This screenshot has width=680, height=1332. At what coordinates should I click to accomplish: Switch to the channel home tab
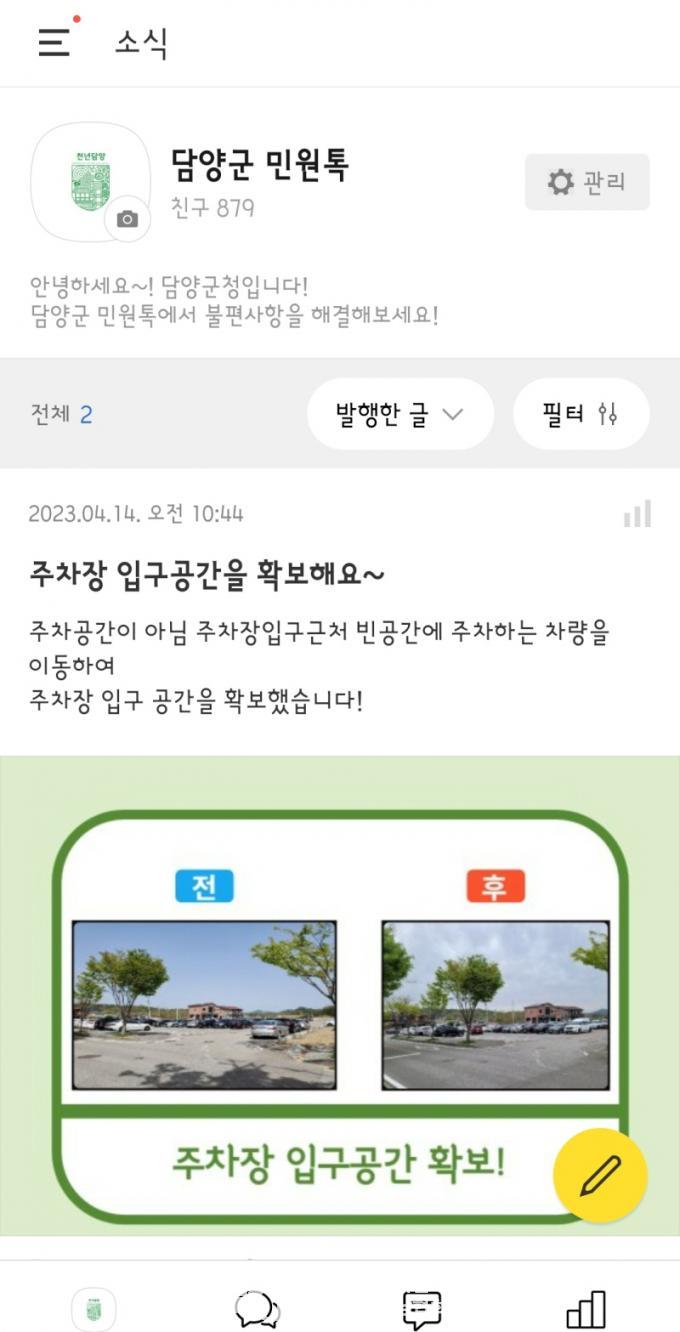tap(93, 1308)
